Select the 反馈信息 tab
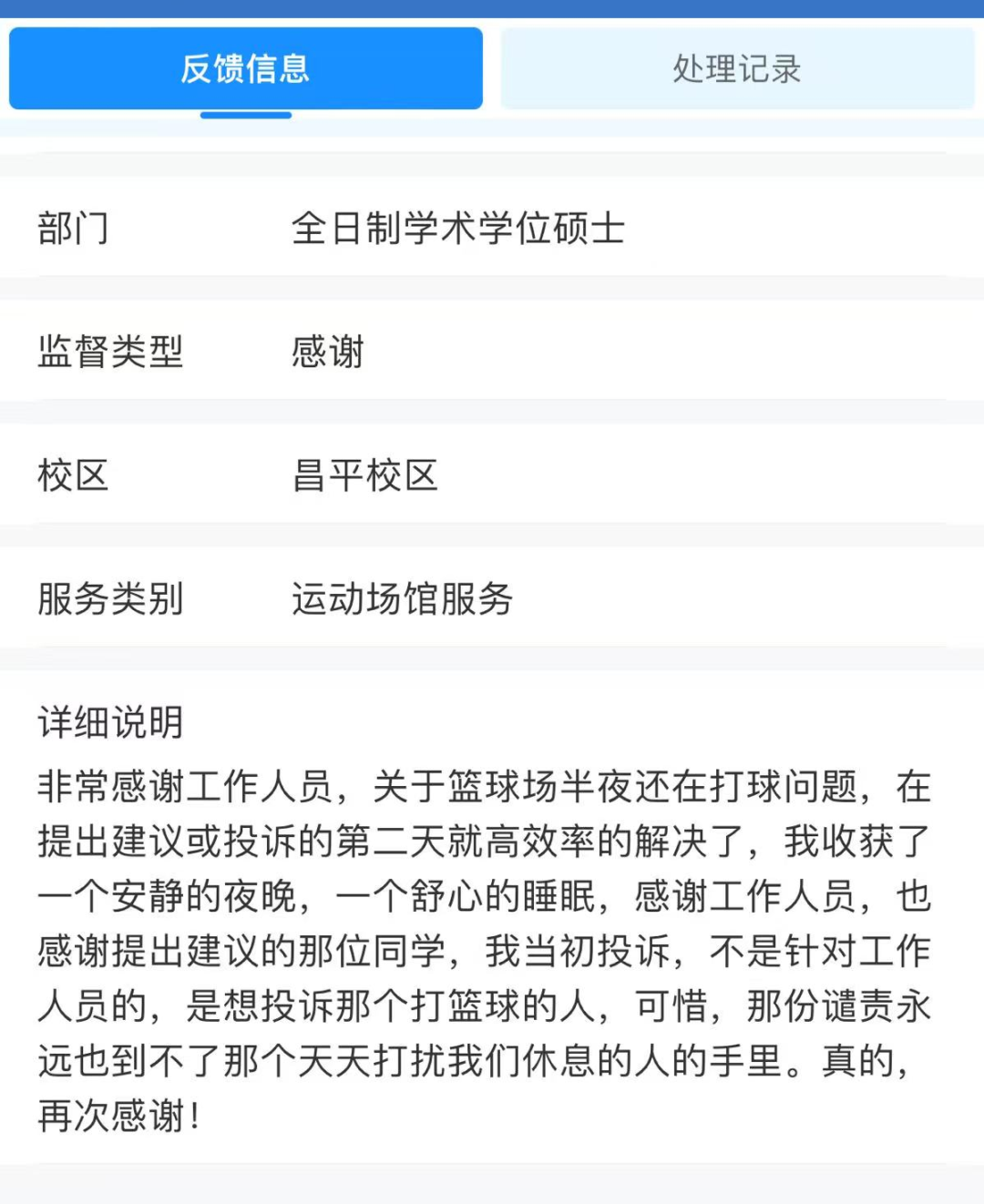Screen dimensions: 984x1204 coord(245,69)
